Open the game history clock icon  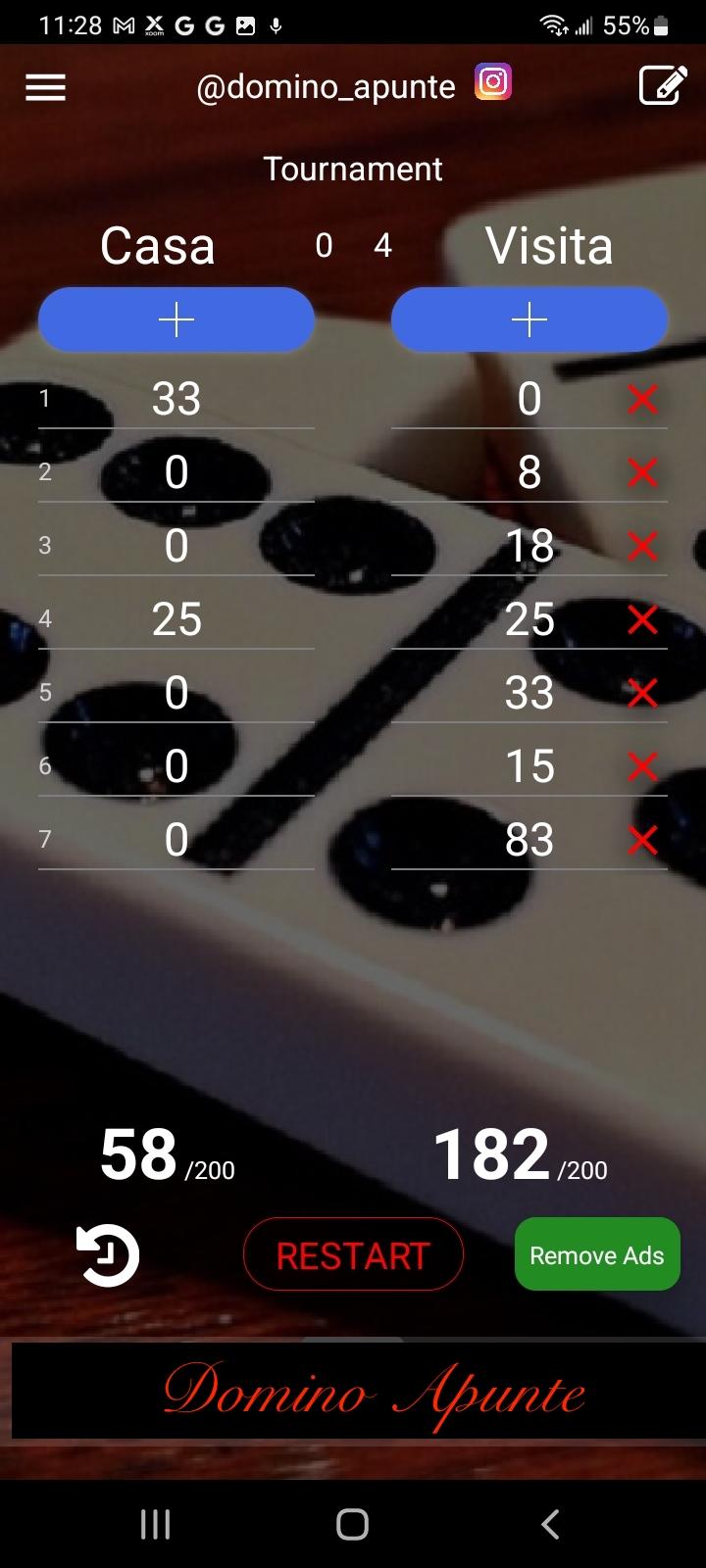coord(108,1255)
